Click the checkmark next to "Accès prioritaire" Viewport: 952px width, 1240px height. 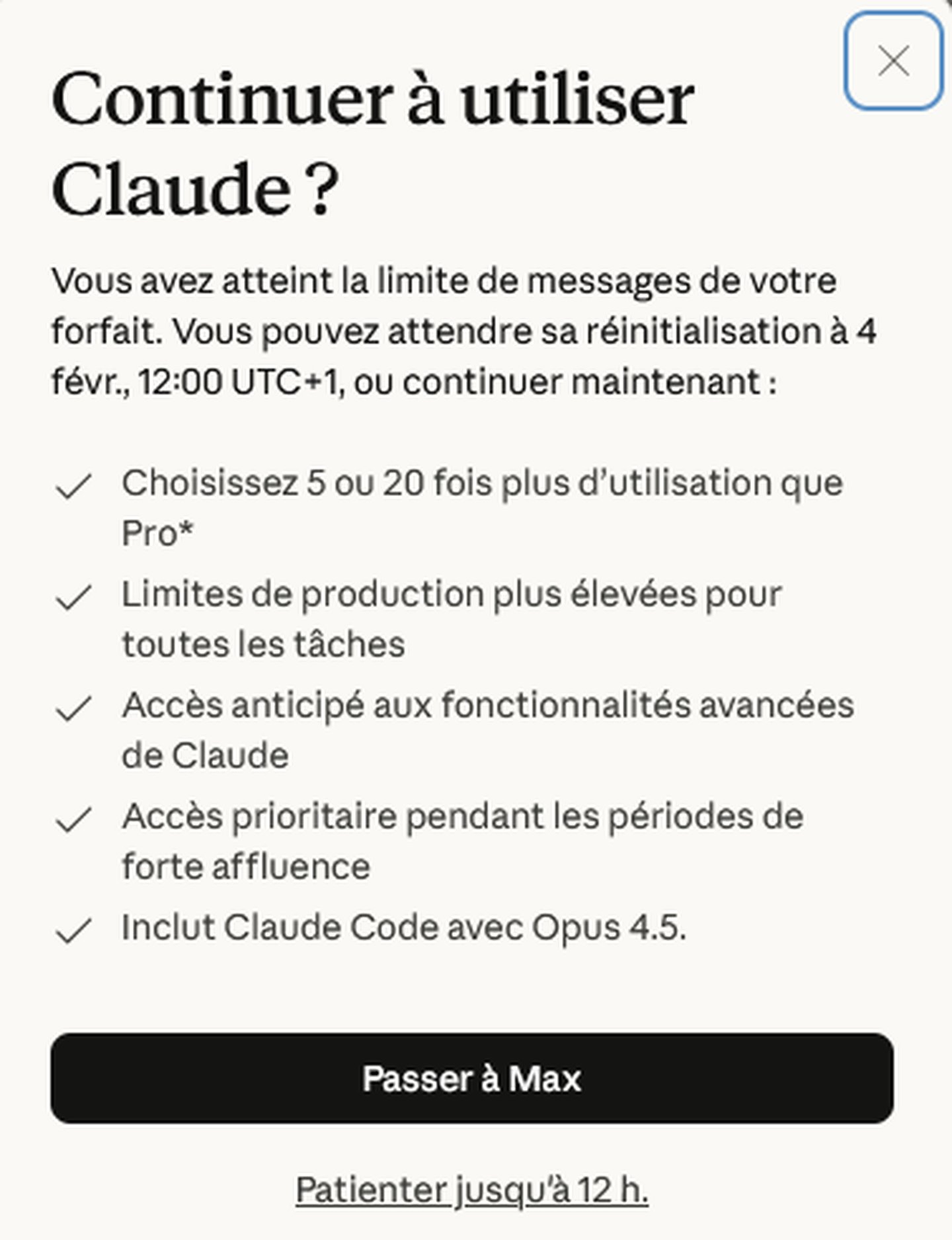click(x=75, y=820)
